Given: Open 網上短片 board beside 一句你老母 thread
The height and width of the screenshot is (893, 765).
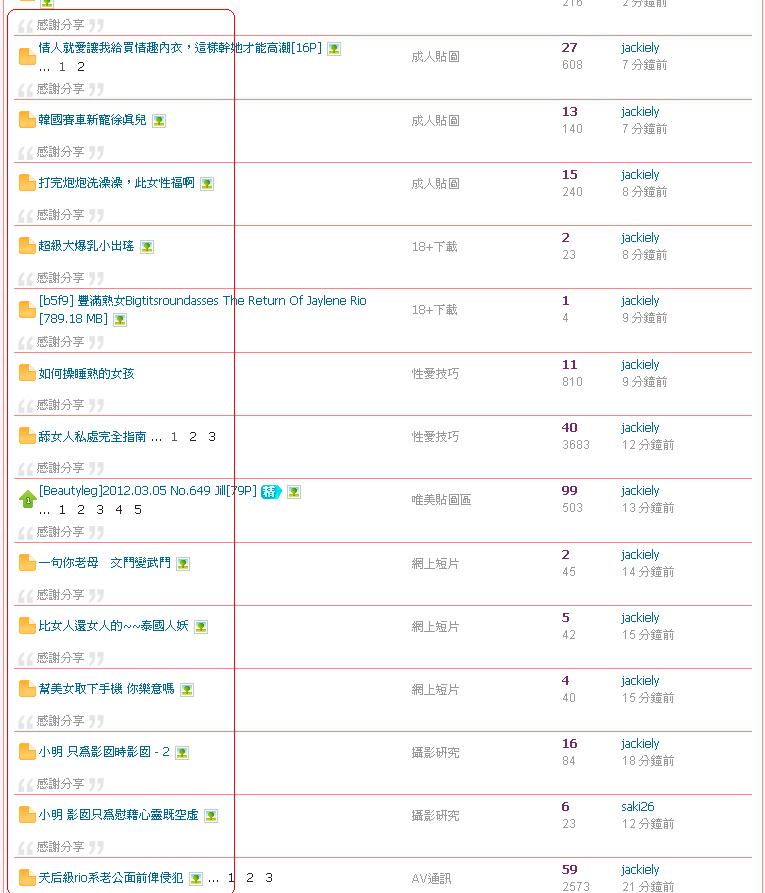Looking at the screenshot, I should click(x=435, y=563).
